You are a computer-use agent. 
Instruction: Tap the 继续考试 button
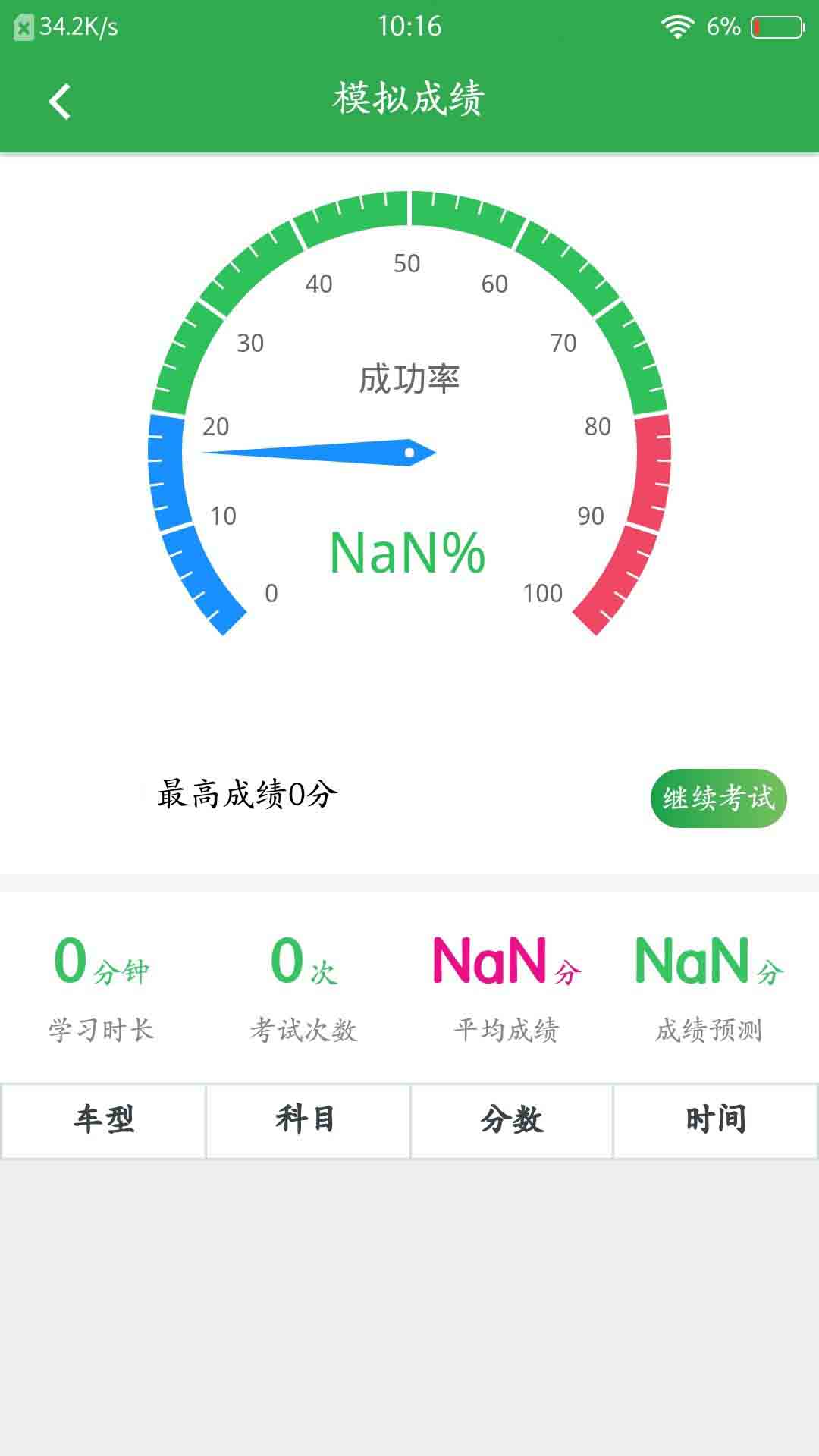[x=719, y=799]
